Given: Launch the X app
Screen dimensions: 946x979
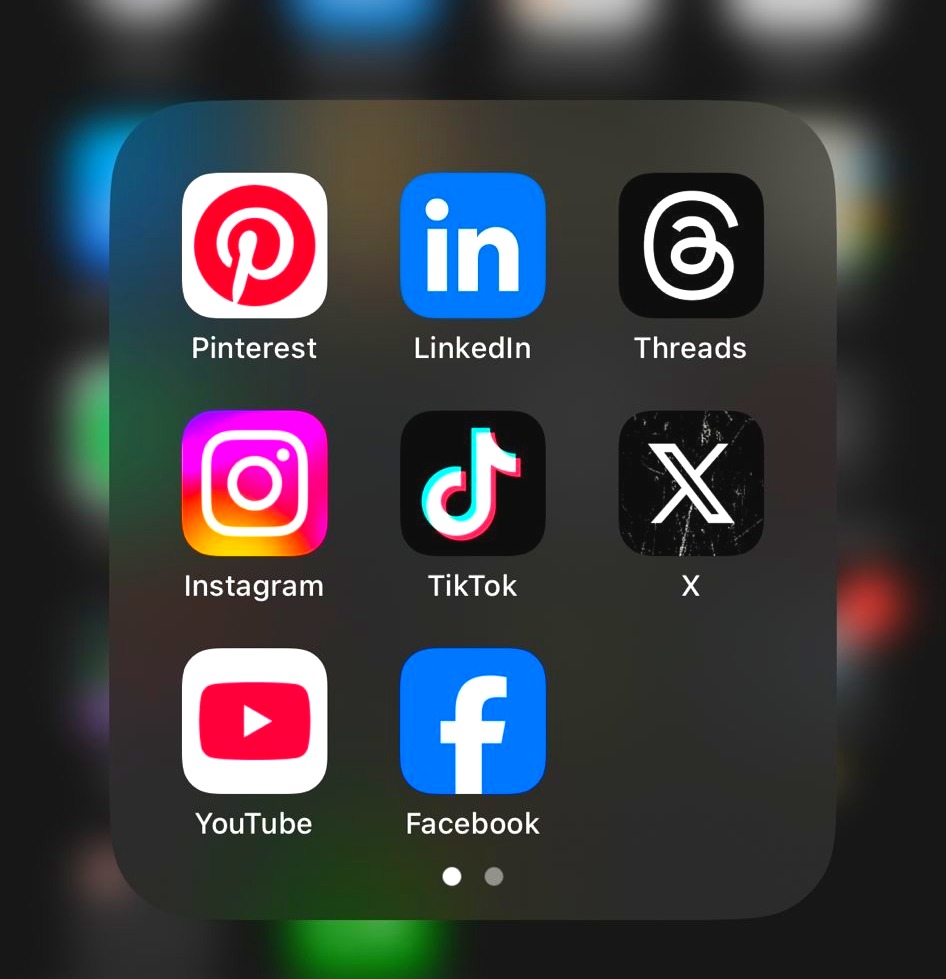Looking at the screenshot, I should (690, 483).
